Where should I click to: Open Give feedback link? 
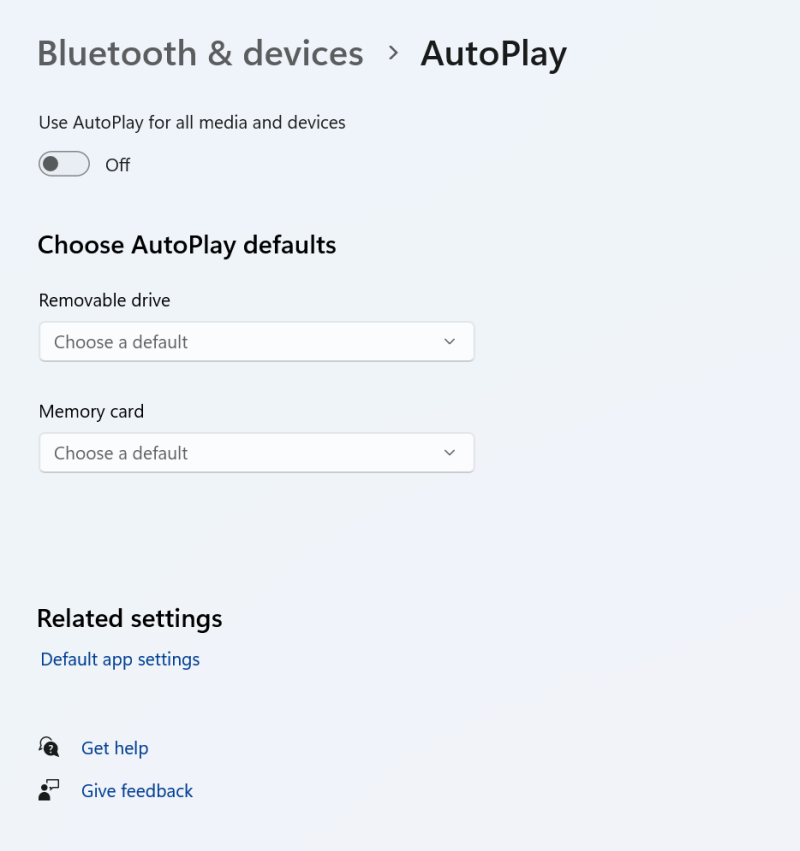click(x=137, y=791)
